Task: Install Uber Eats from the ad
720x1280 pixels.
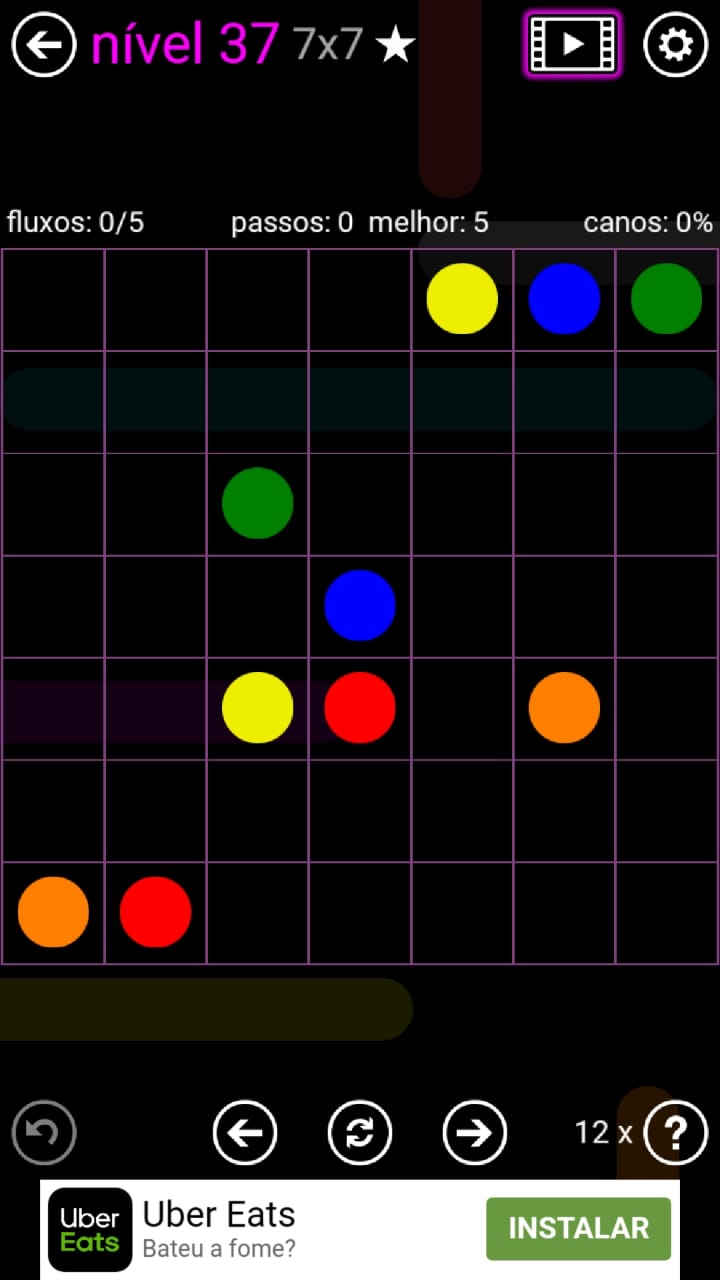Action: pos(578,1228)
